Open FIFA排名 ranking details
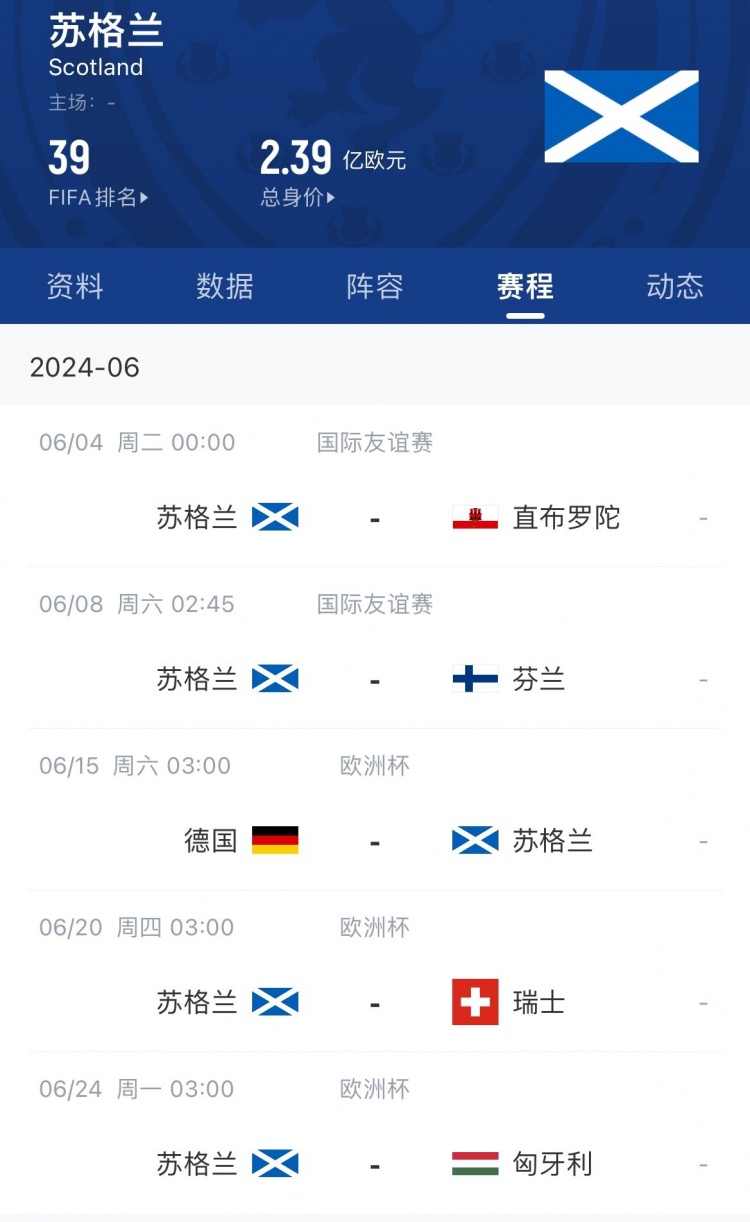 point(98,197)
